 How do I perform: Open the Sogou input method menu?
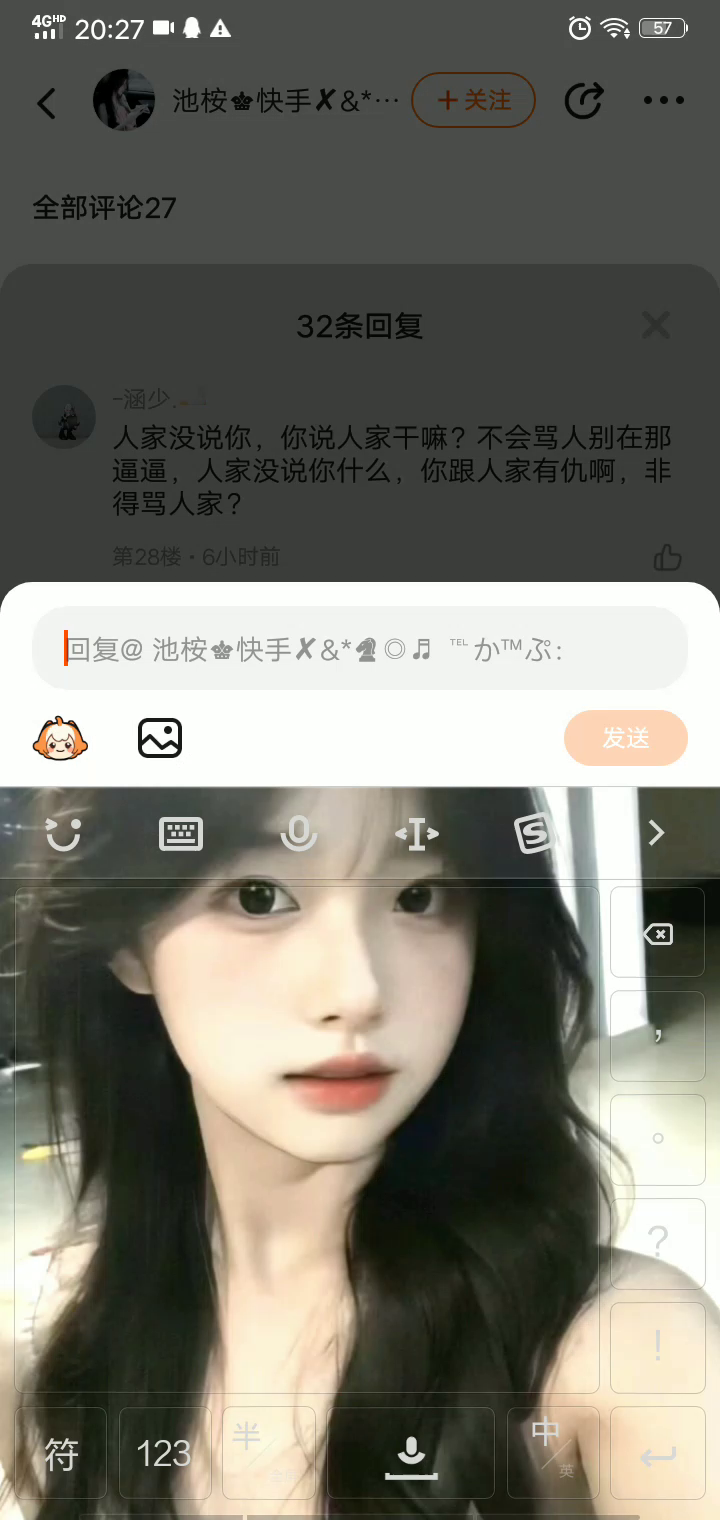pyautogui.click(x=535, y=833)
